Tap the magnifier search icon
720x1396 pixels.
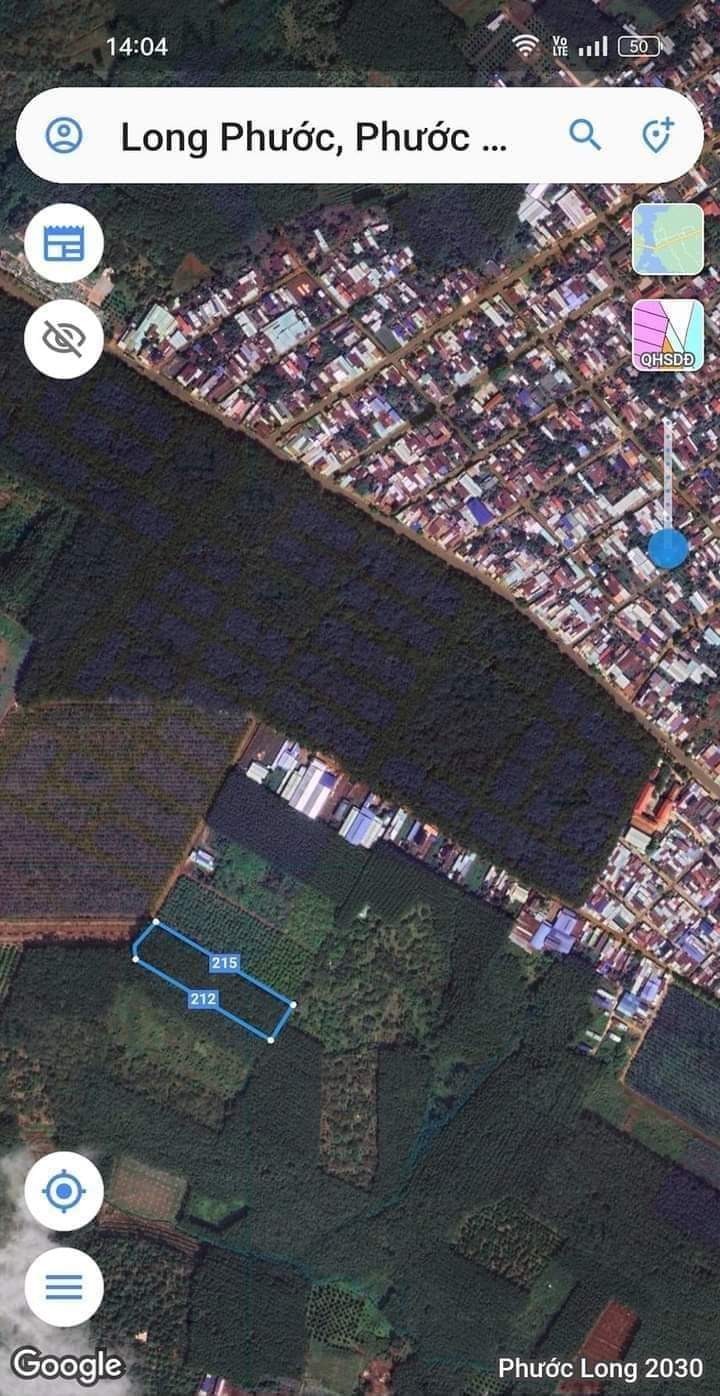[585, 135]
